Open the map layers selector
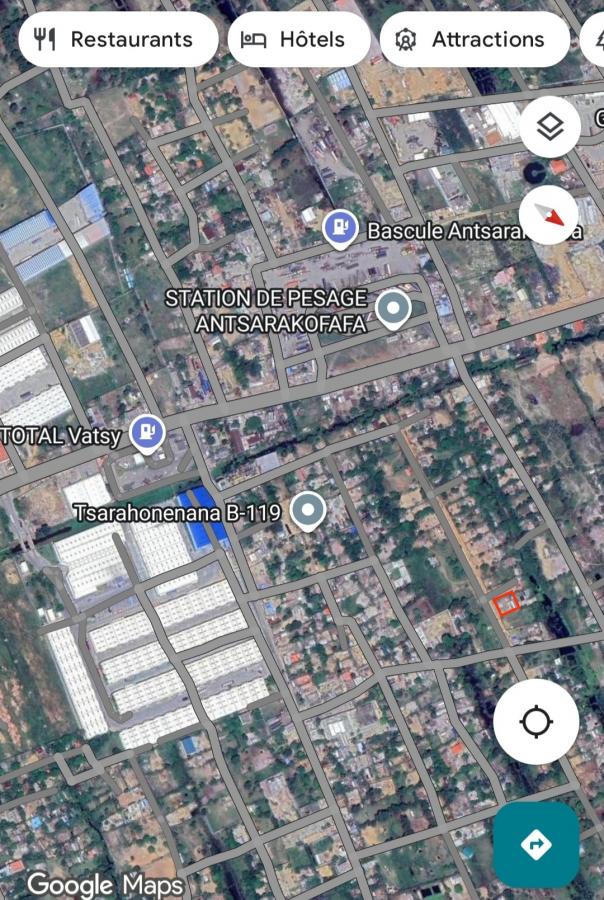The image size is (604, 900). click(x=549, y=127)
